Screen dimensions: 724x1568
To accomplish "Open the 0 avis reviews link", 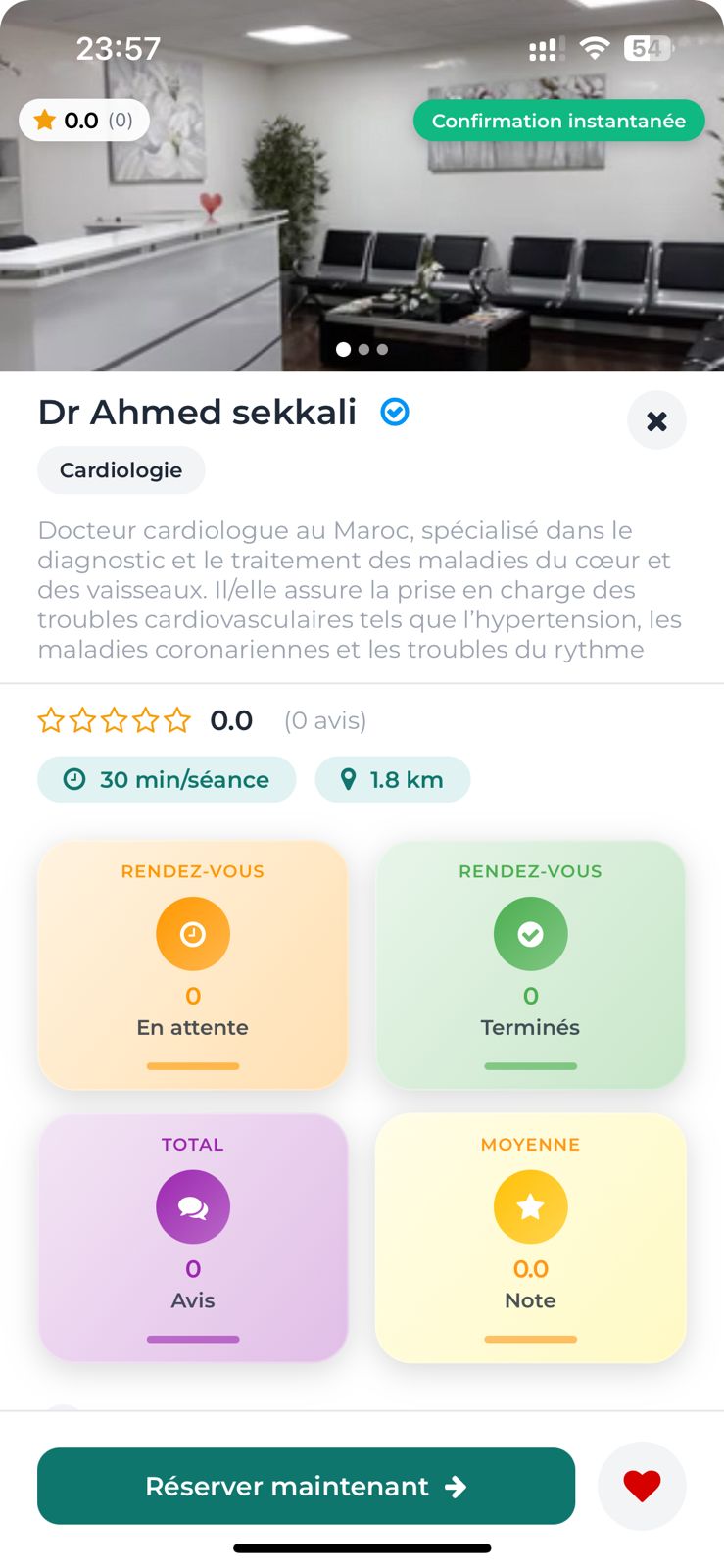I will (x=323, y=720).
